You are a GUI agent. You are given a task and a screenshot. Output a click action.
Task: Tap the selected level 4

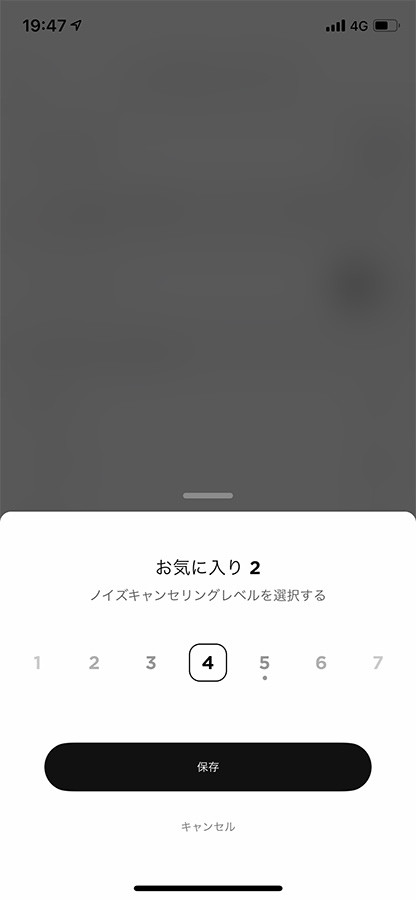click(x=208, y=663)
